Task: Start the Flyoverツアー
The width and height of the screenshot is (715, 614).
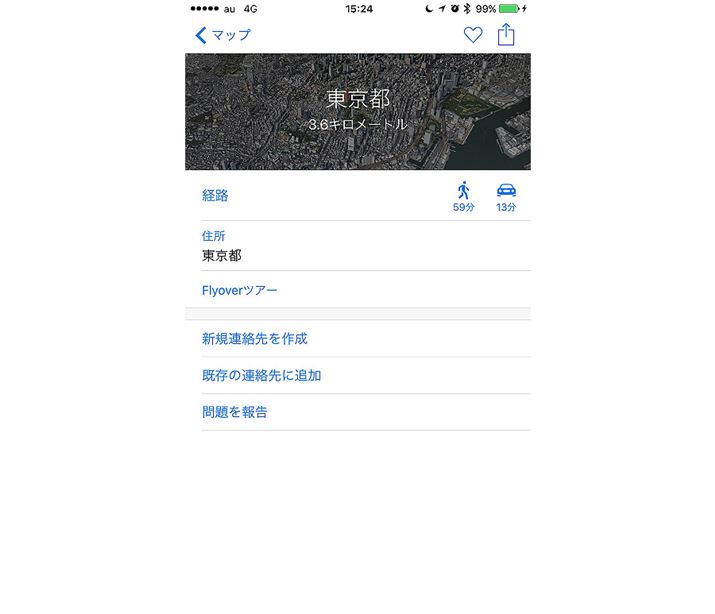Action: 240,290
